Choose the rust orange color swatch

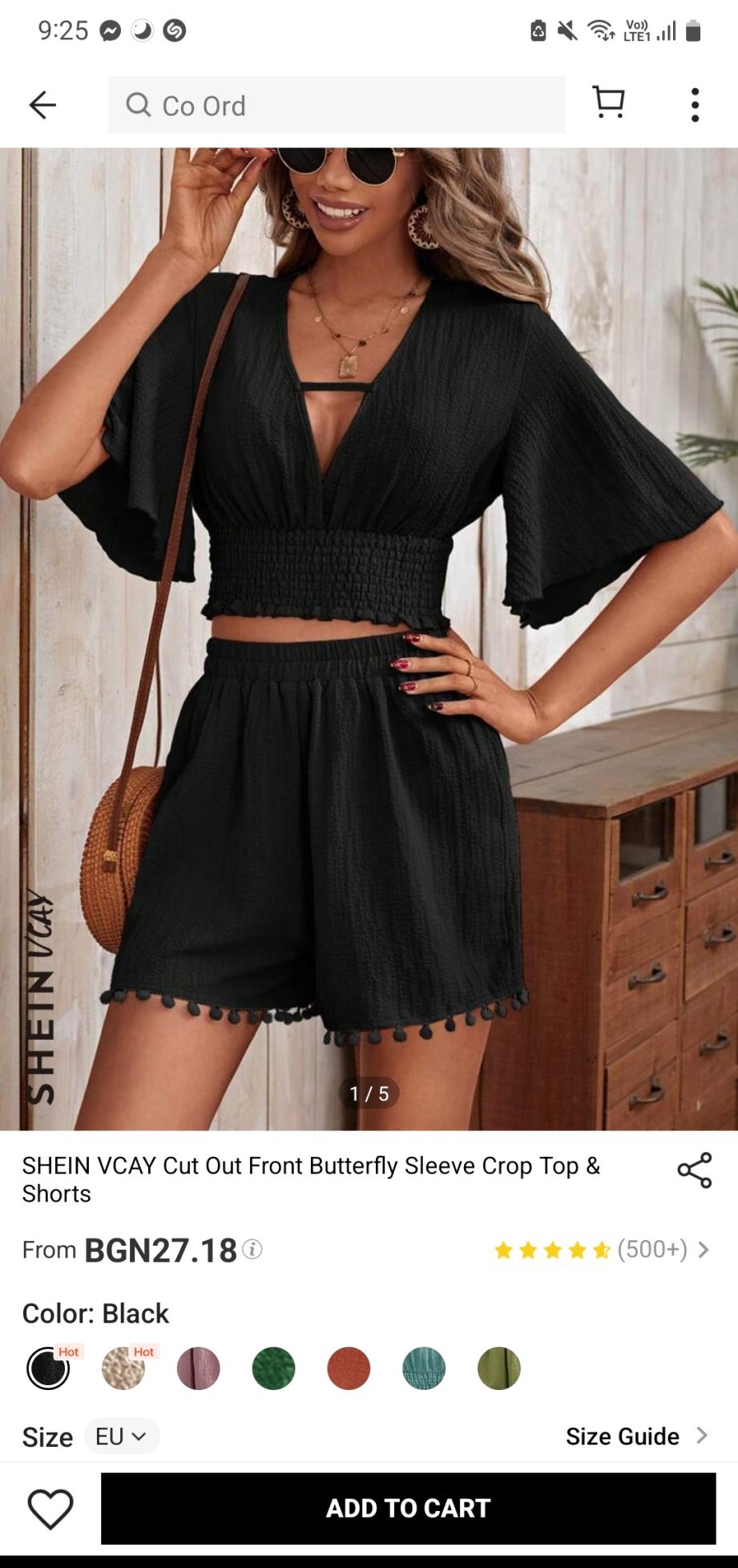click(349, 1368)
